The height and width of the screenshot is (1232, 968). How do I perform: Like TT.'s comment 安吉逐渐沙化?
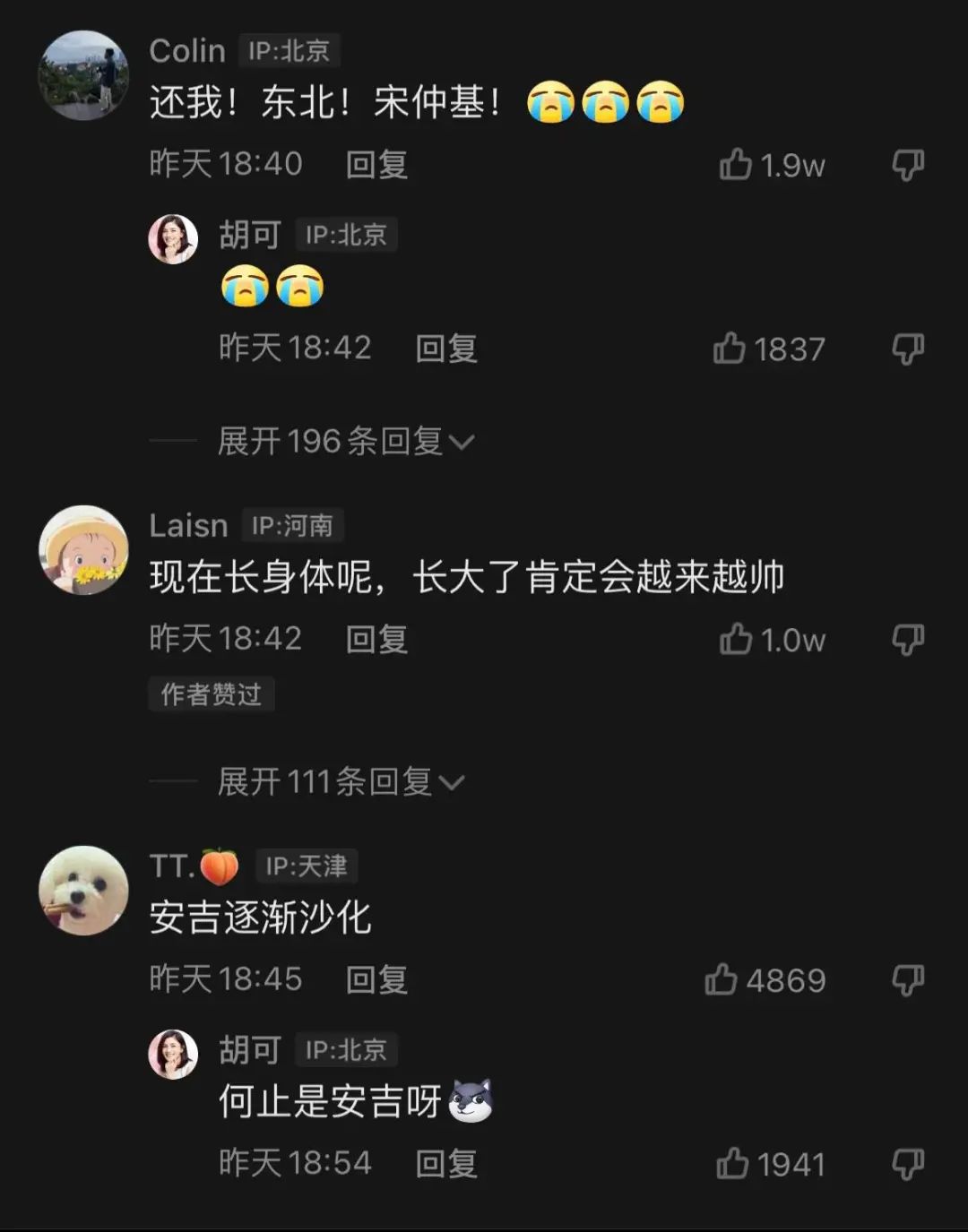[722, 980]
